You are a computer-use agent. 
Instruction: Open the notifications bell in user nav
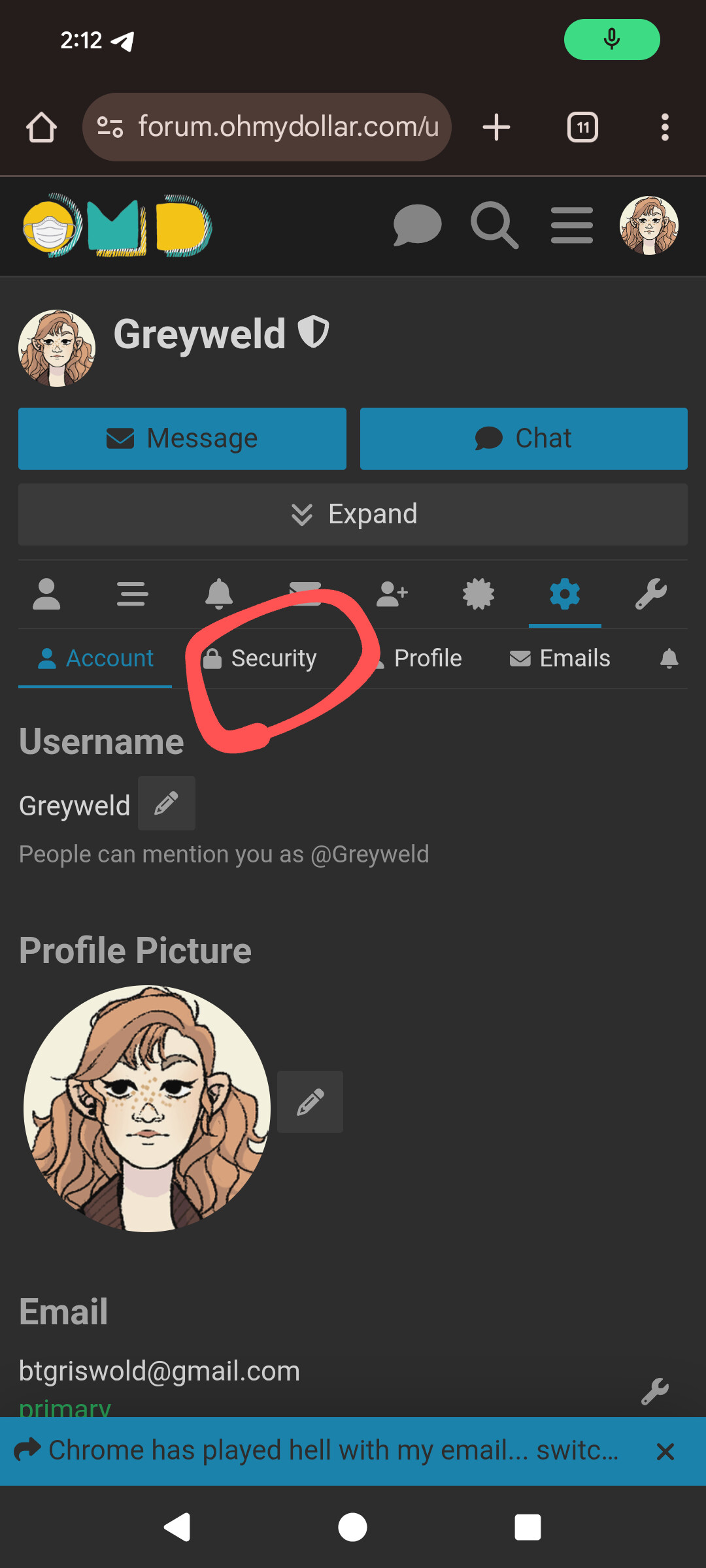tap(219, 595)
